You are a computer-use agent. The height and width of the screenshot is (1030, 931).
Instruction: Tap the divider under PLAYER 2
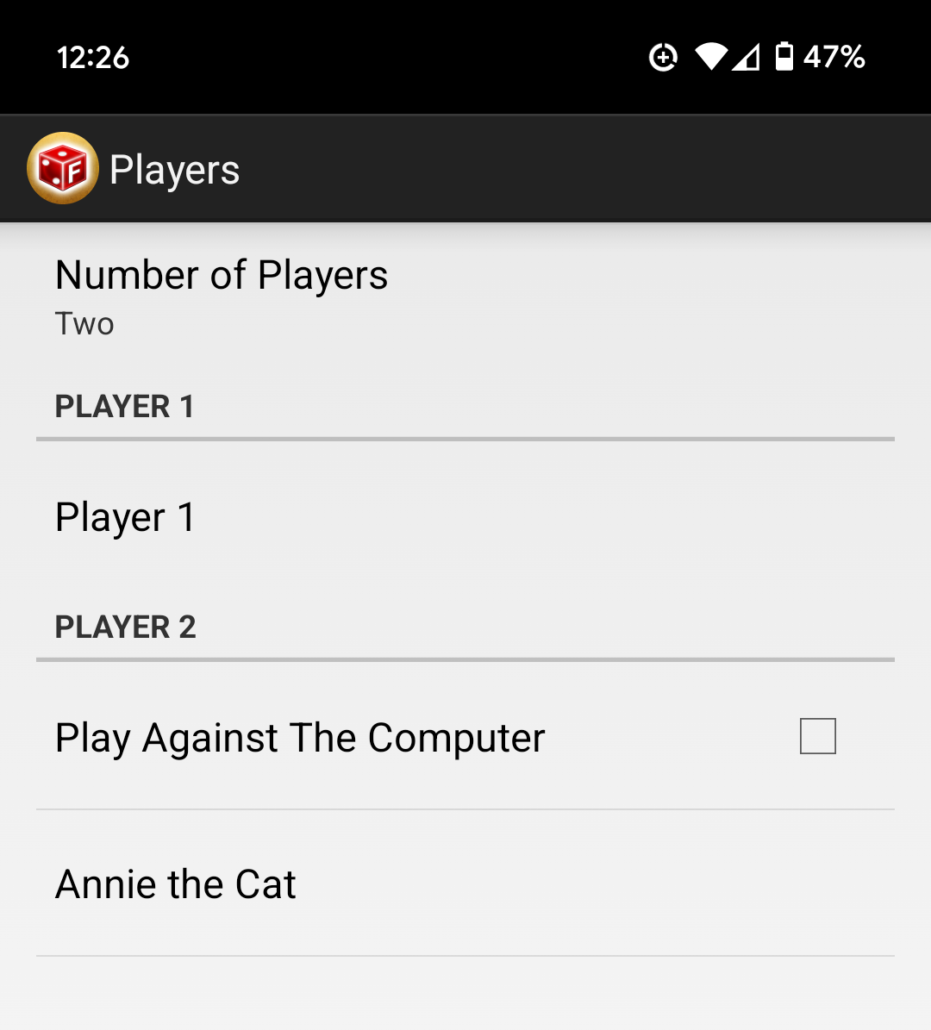coord(465,658)
